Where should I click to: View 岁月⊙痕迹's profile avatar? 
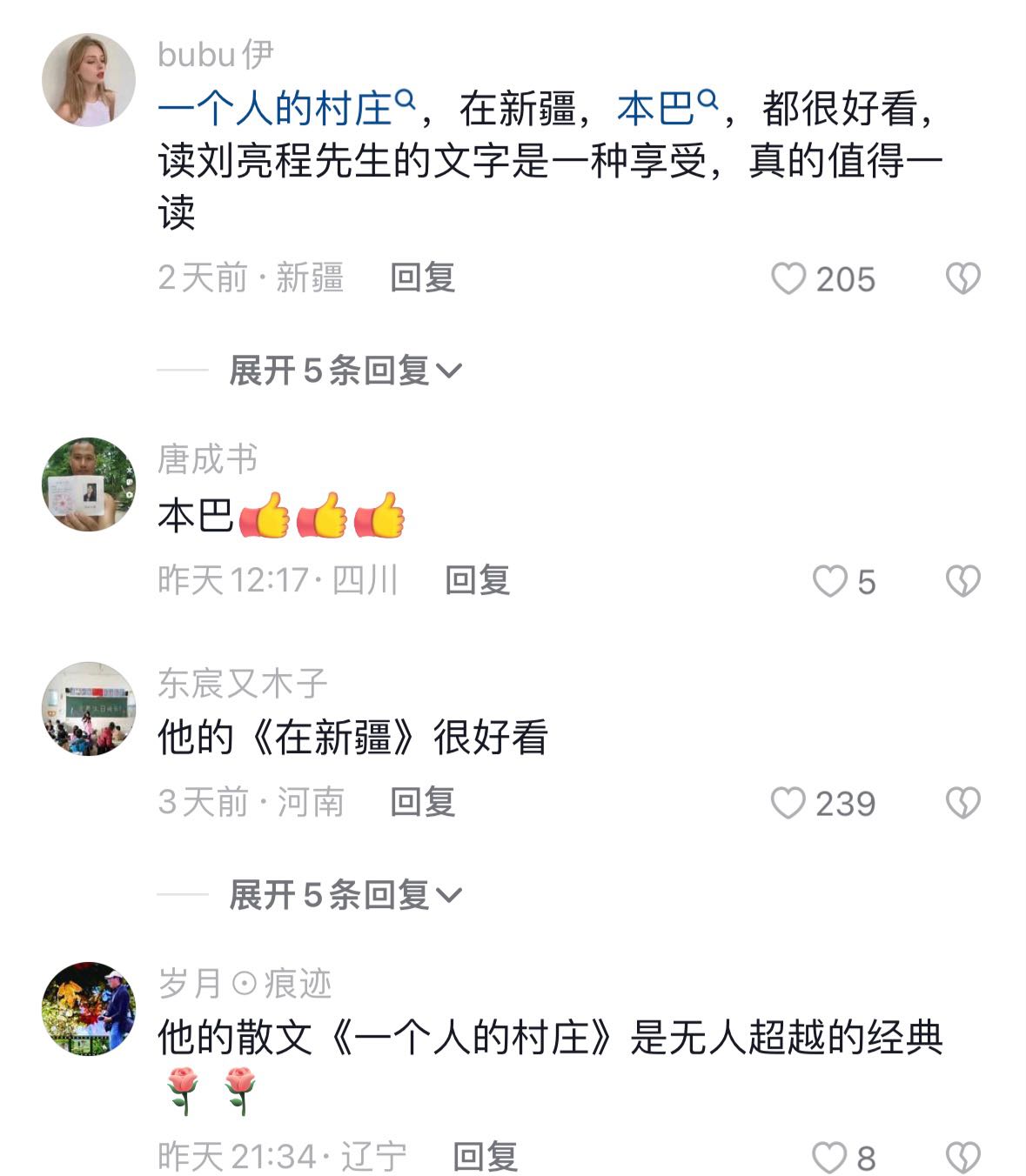pos(89,1009)
